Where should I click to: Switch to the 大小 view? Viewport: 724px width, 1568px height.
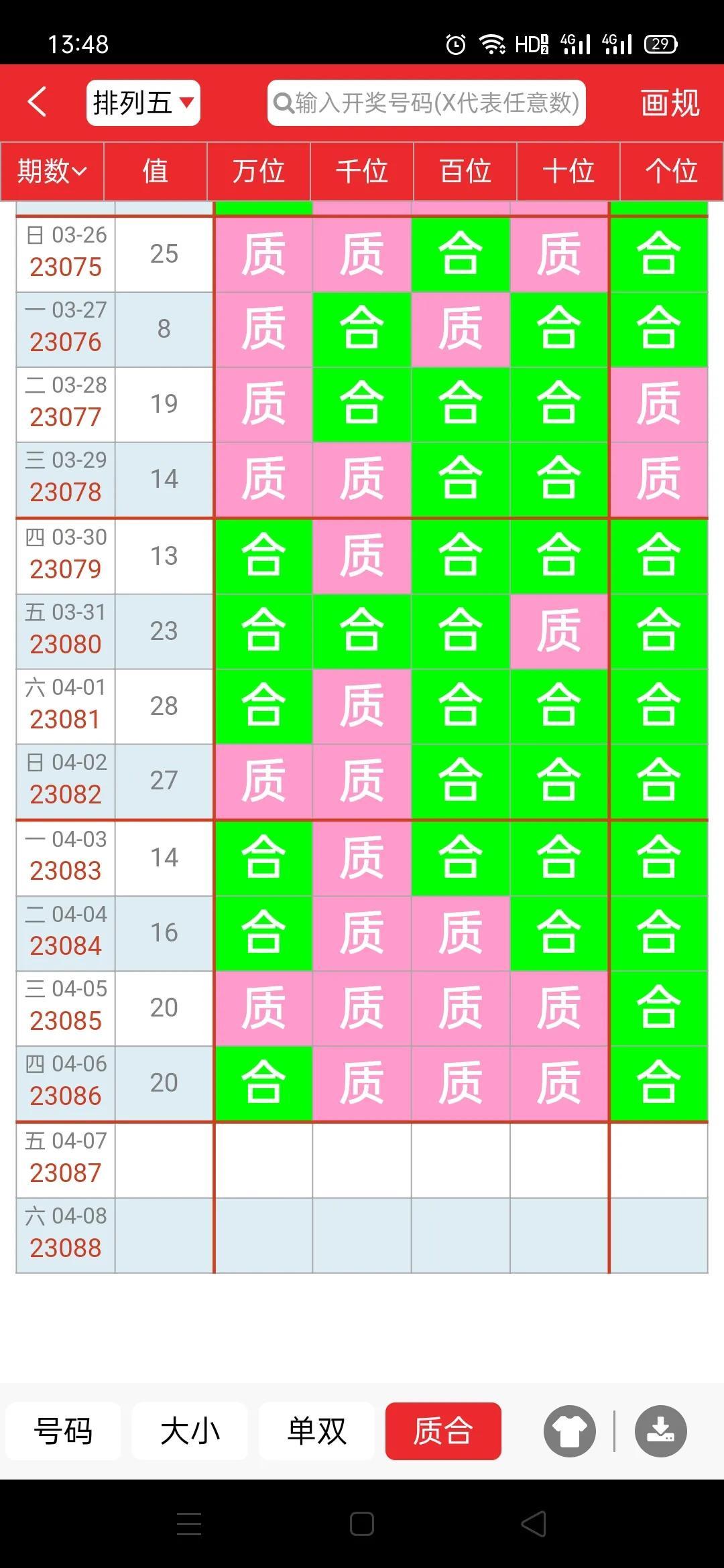(190, 1431)
